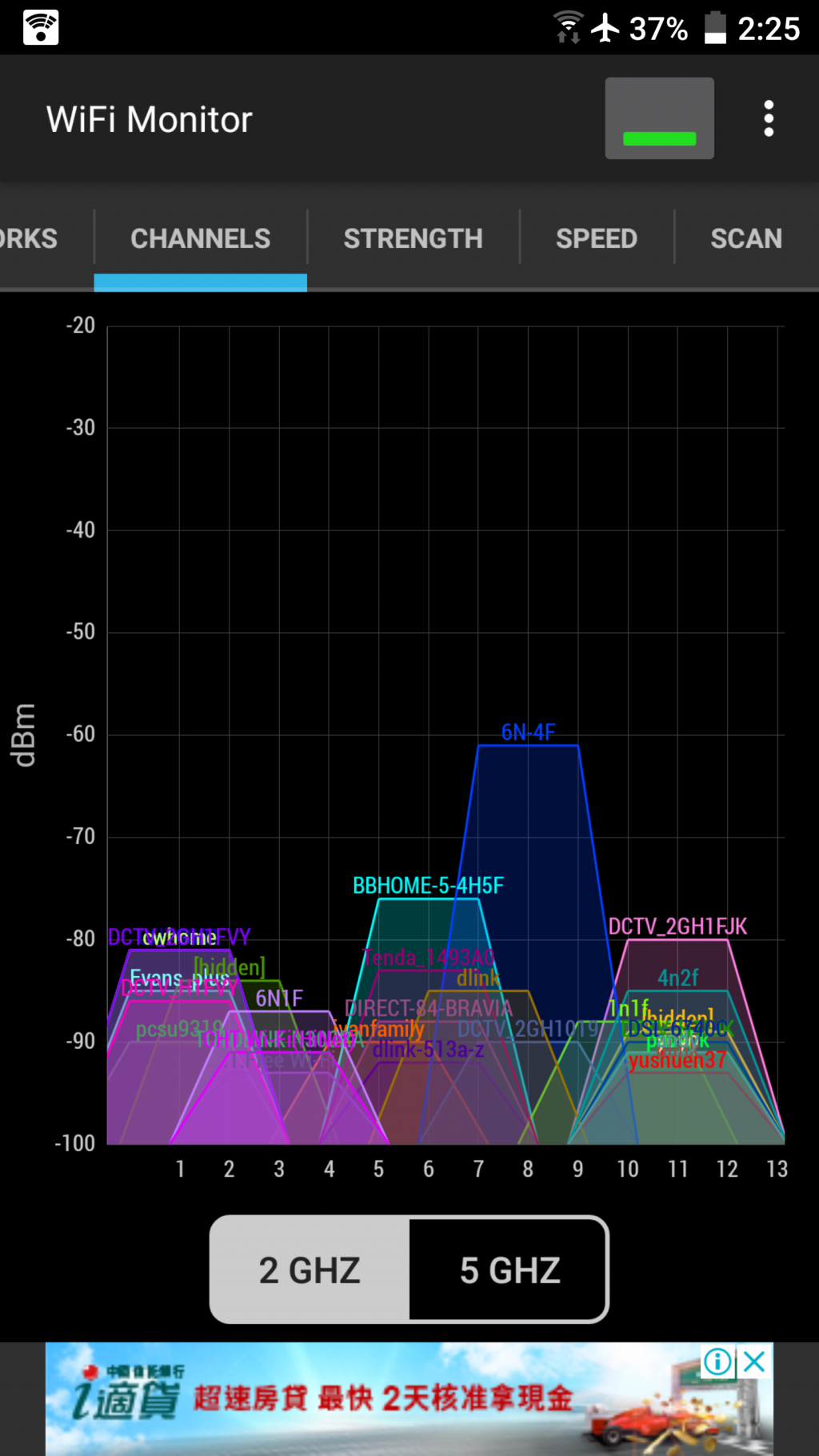Open the loan banner ad

click(x=384, y=1400)
